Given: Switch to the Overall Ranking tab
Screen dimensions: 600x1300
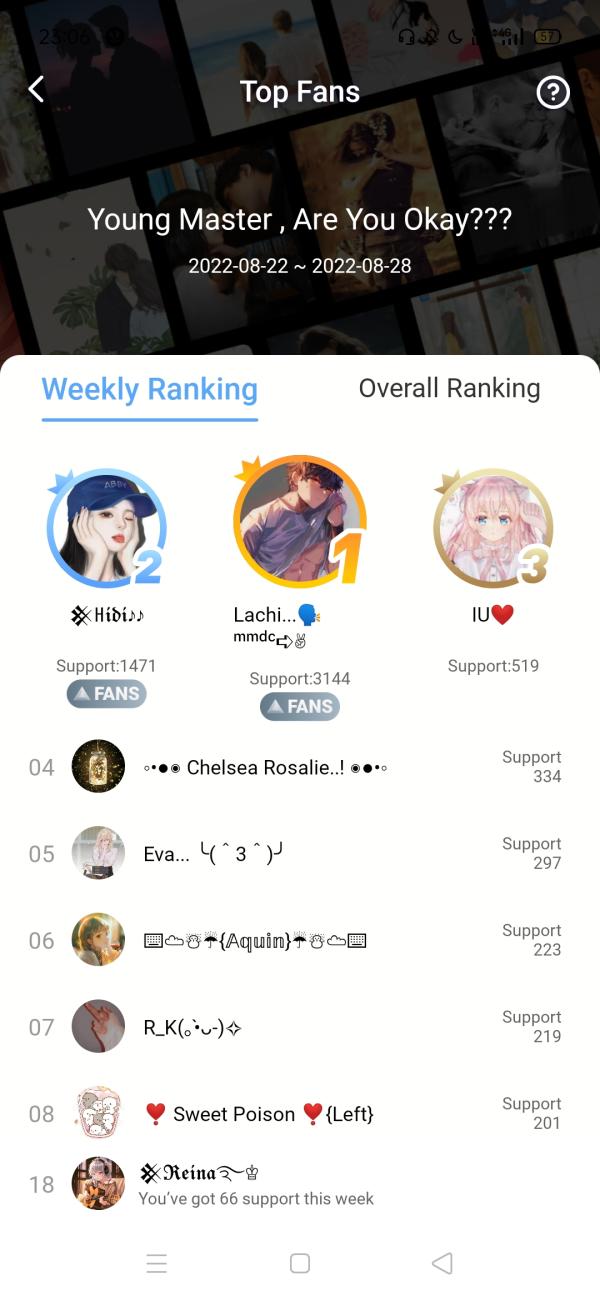Looking at the screenshot, I should tap(449, 388).
